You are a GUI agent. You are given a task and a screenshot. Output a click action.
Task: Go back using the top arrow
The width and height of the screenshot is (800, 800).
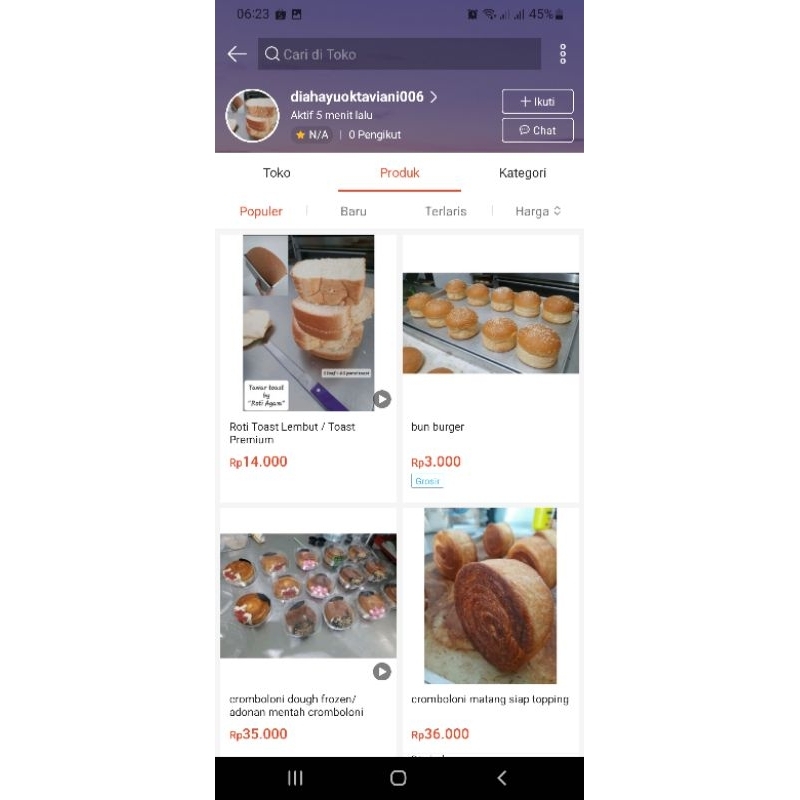(237, 54)
